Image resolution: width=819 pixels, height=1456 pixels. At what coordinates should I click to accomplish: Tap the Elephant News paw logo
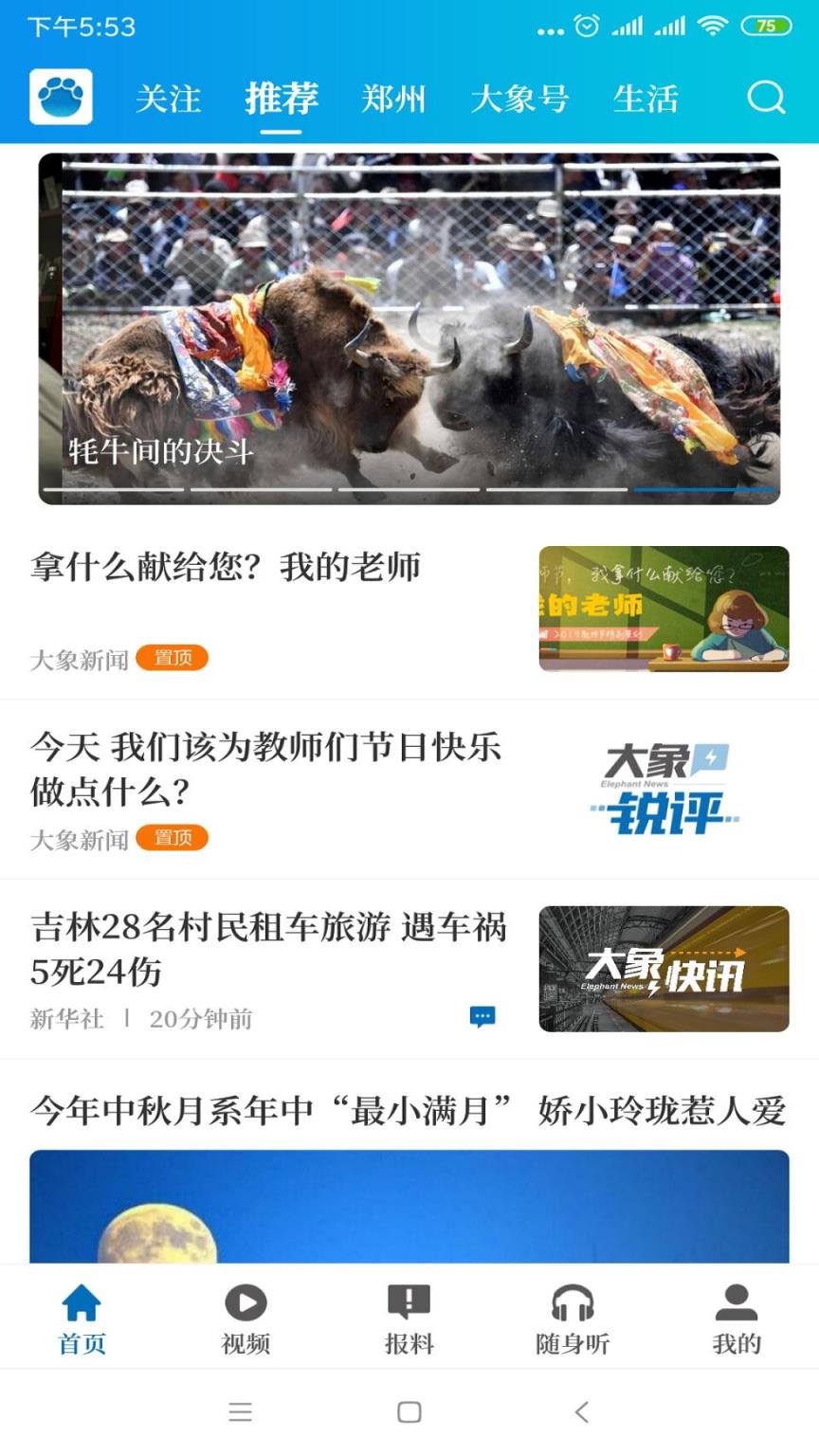[61, 98]
